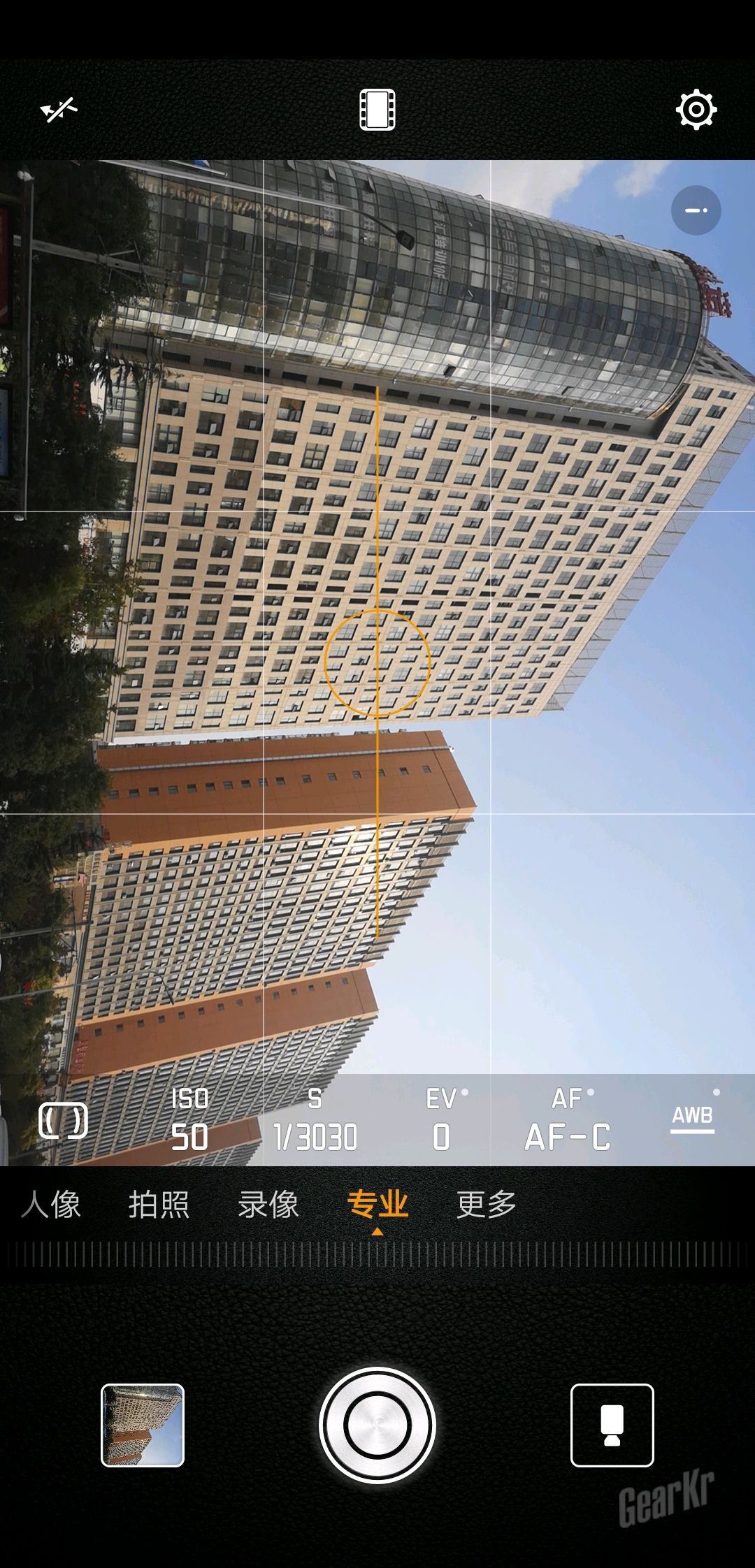
Task: Change the EV exposure value
Action: (x=443, y=1119)
